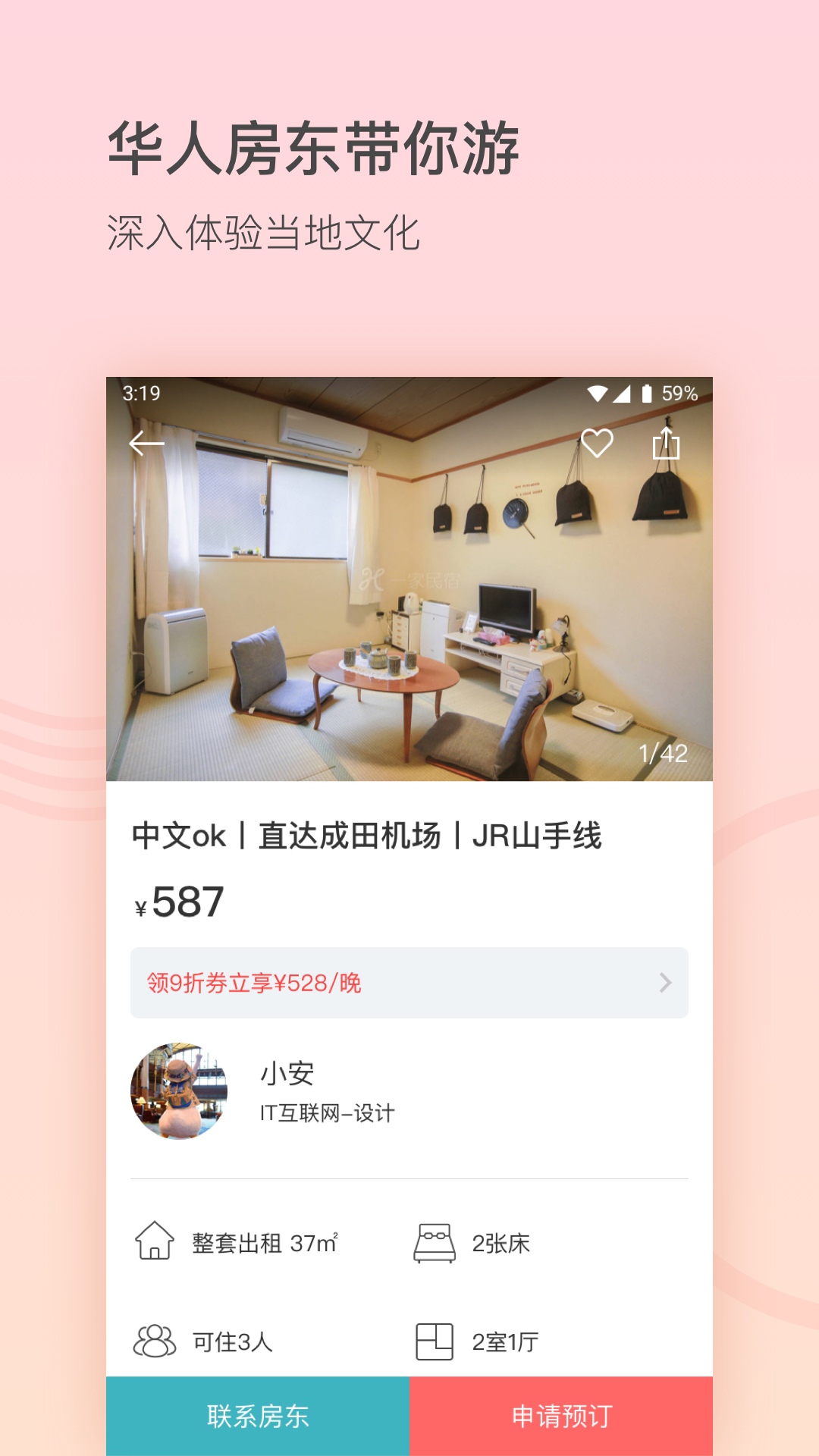The width and height of the screenshot is (819, 1456).
Task: Tap the 联系房东 button
Action: click(257, 1417)
